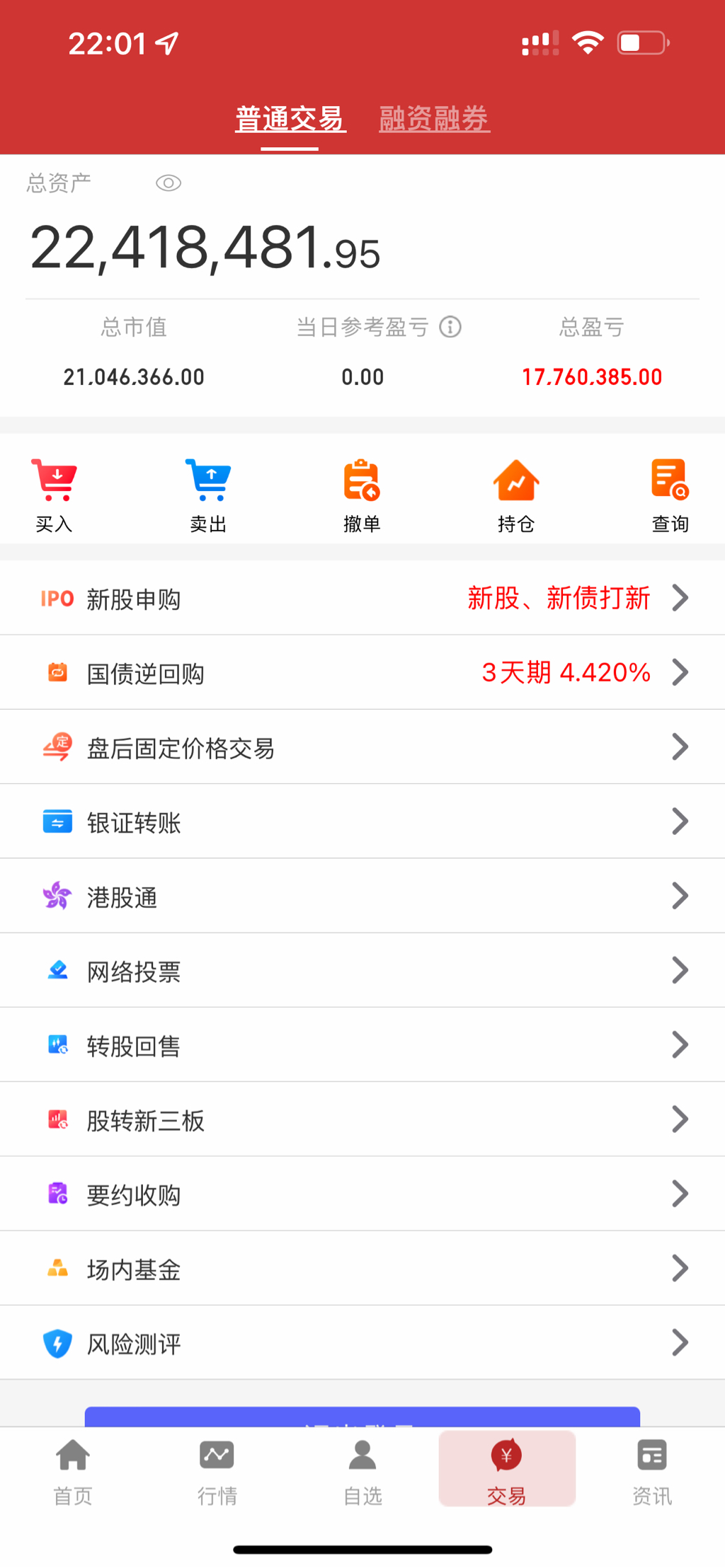This screenshot has width=725, height=1568.
Task: Open 当日参考盈亏 info icon
Action: pos(450,327)
